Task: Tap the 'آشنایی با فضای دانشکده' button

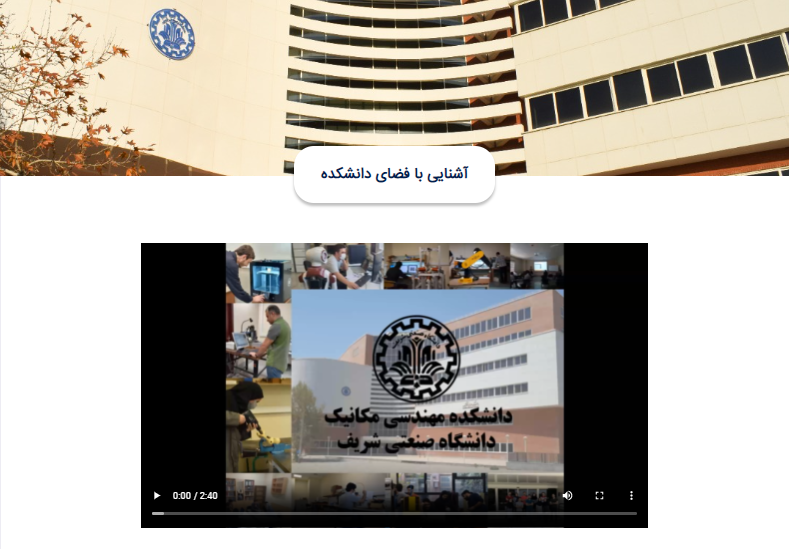Action: (x=394, y=174)
